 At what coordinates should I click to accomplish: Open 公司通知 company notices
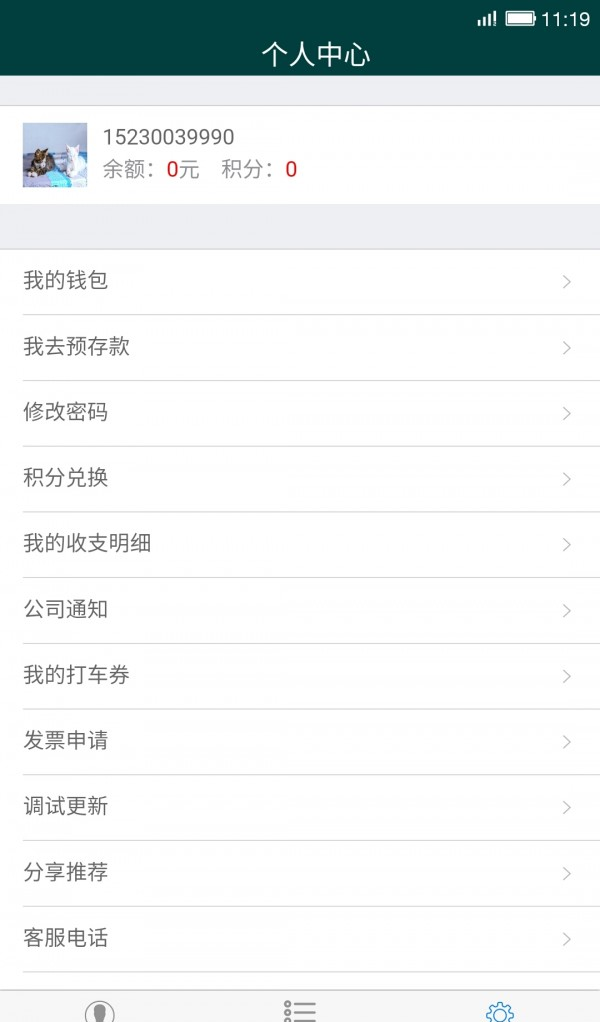coord(300,610)
